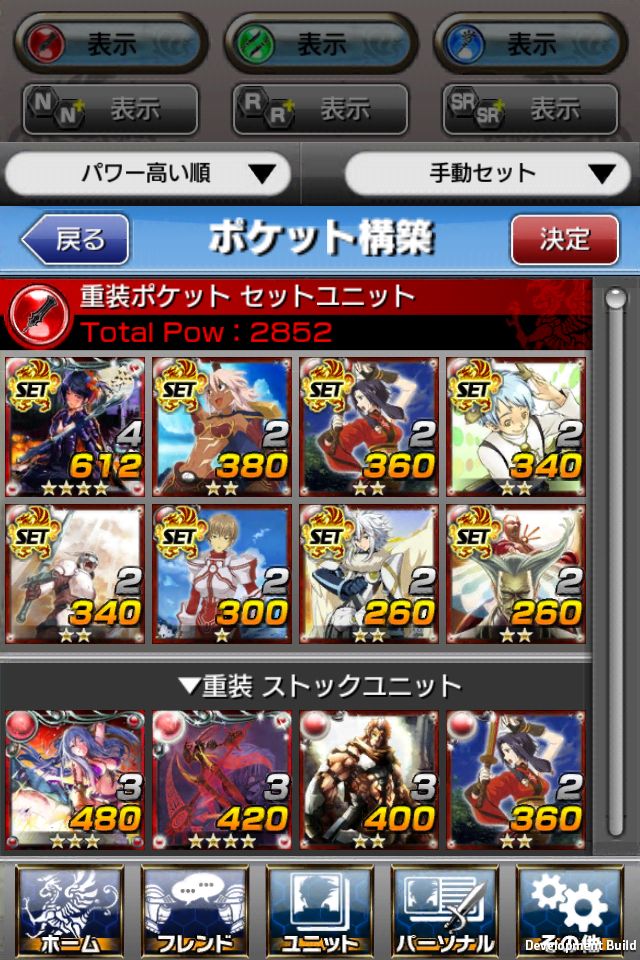Pick the stock unit with 420 power
Viewport: 640px width, 960px height.
pyautogui.click(x=222, y=779)
